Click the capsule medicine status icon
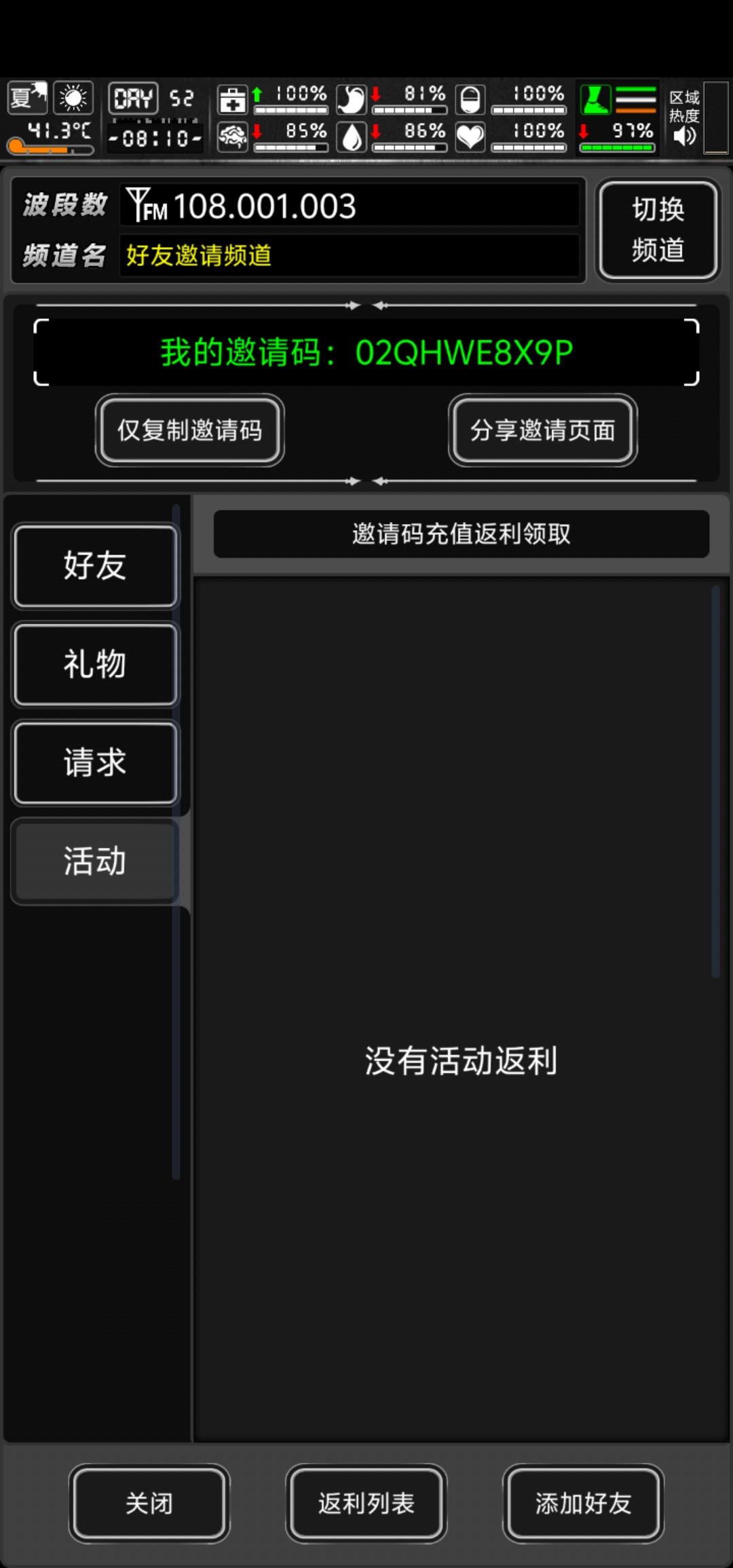Viewport: 733px width, 1568px height. point(470,100)
